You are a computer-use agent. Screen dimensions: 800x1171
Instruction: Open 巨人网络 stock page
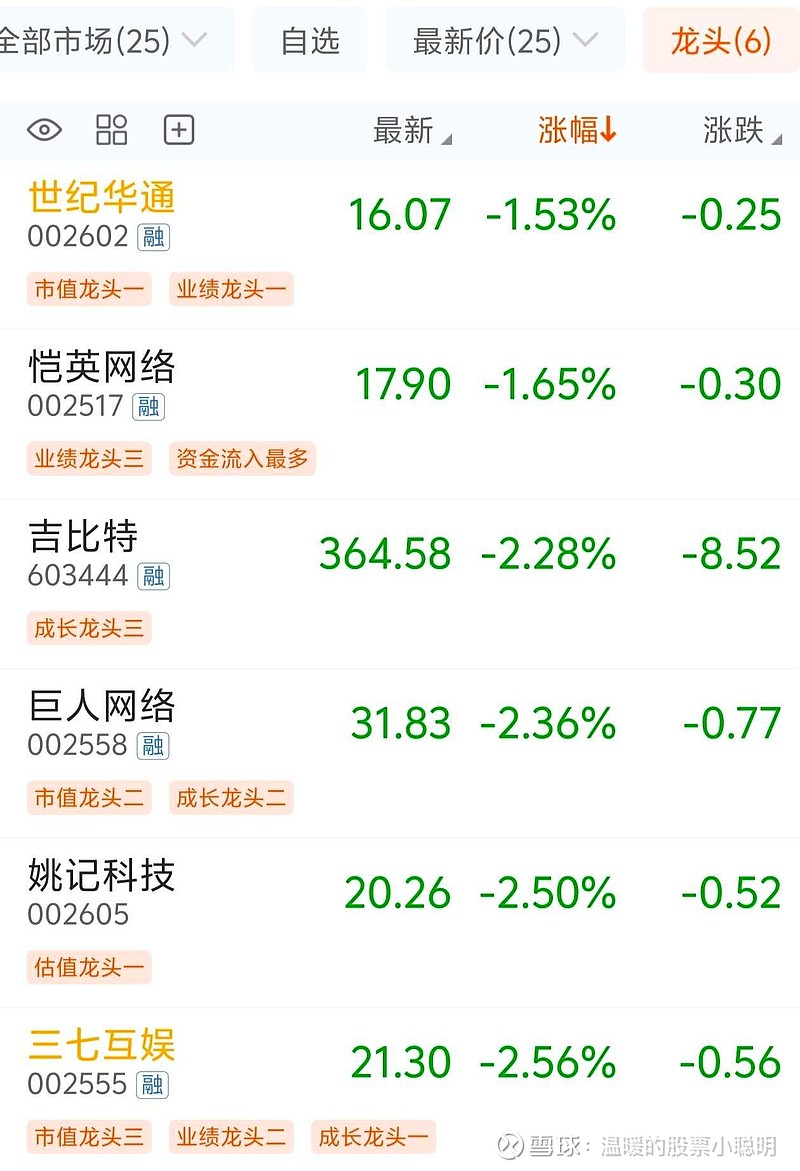pyautogui.click(x=102, y=707)
